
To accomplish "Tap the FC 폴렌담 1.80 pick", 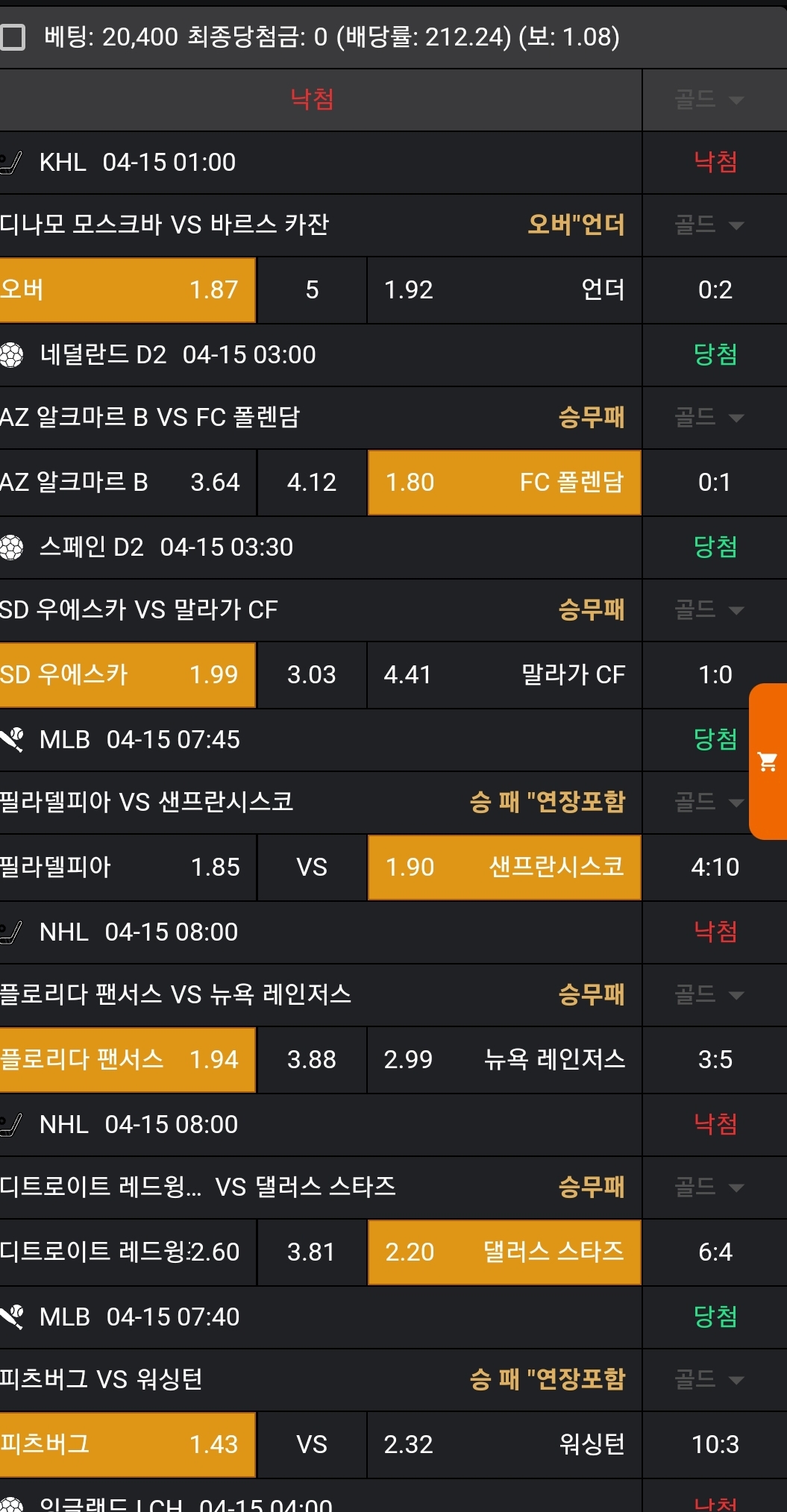I will click(504, 482).
